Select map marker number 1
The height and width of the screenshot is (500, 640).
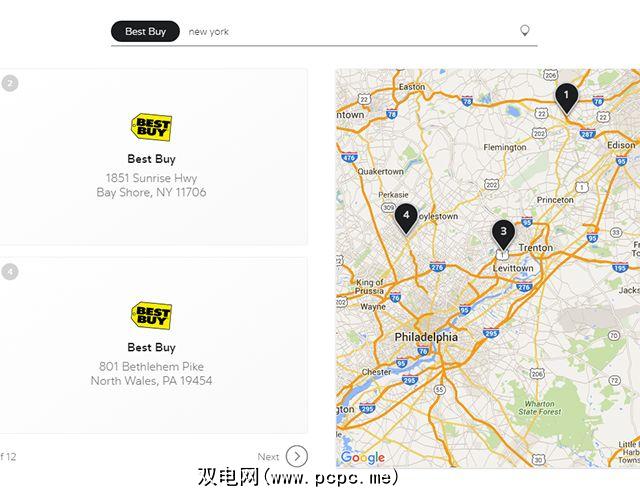(566, 98)
